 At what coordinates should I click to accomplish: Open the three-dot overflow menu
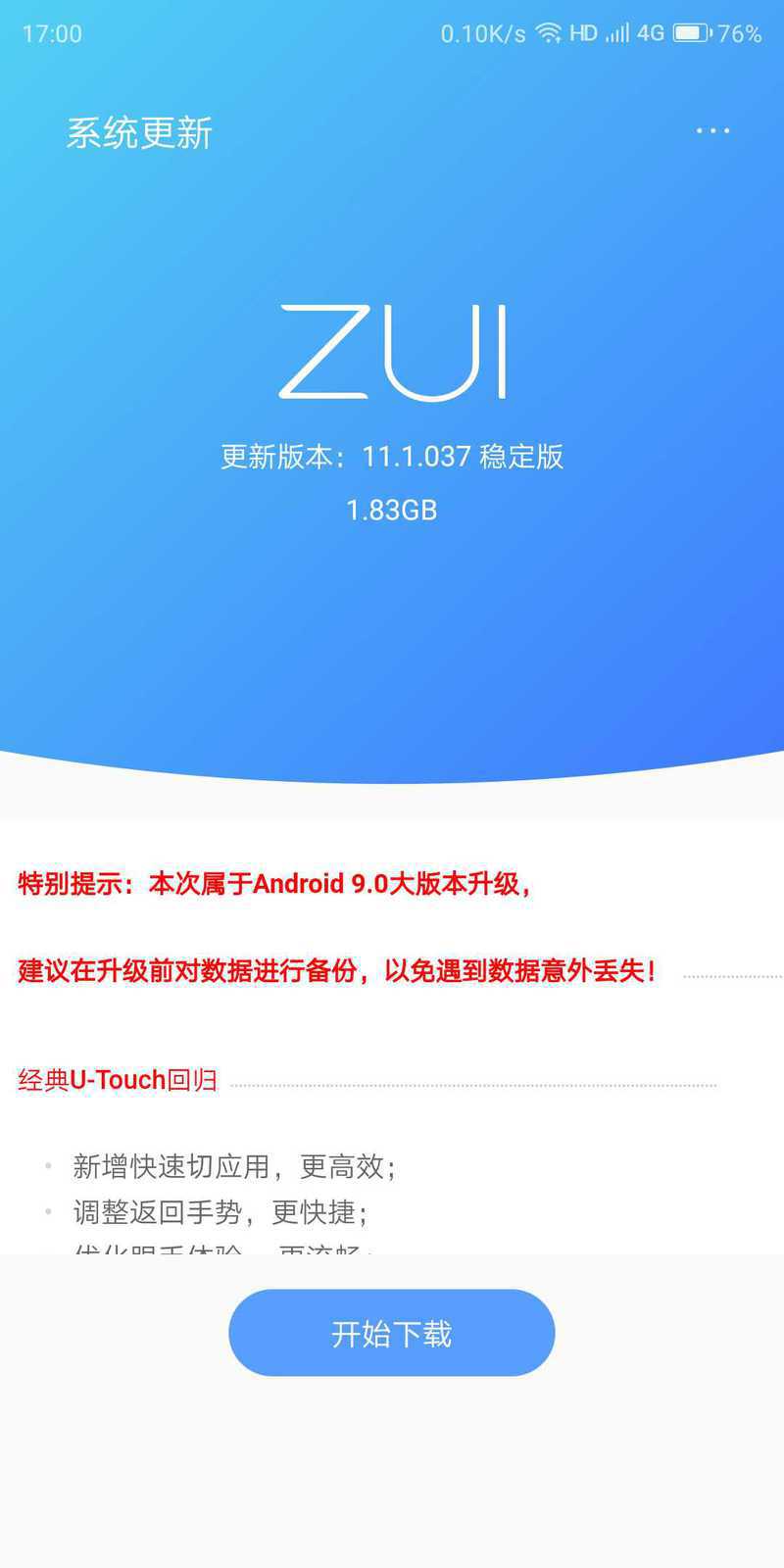point(712,130)
